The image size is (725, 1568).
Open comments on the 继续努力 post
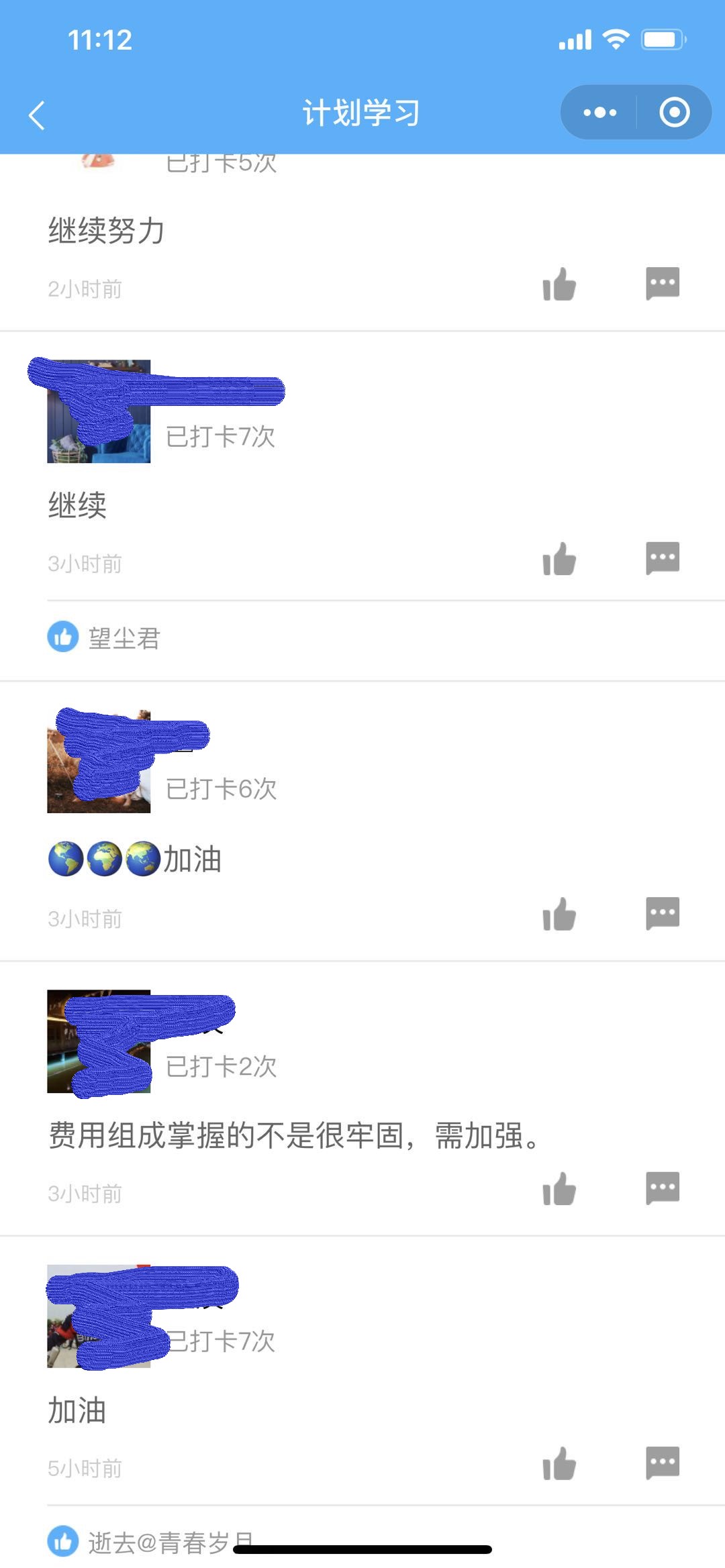pyautogui.click(x=663, y=282)
